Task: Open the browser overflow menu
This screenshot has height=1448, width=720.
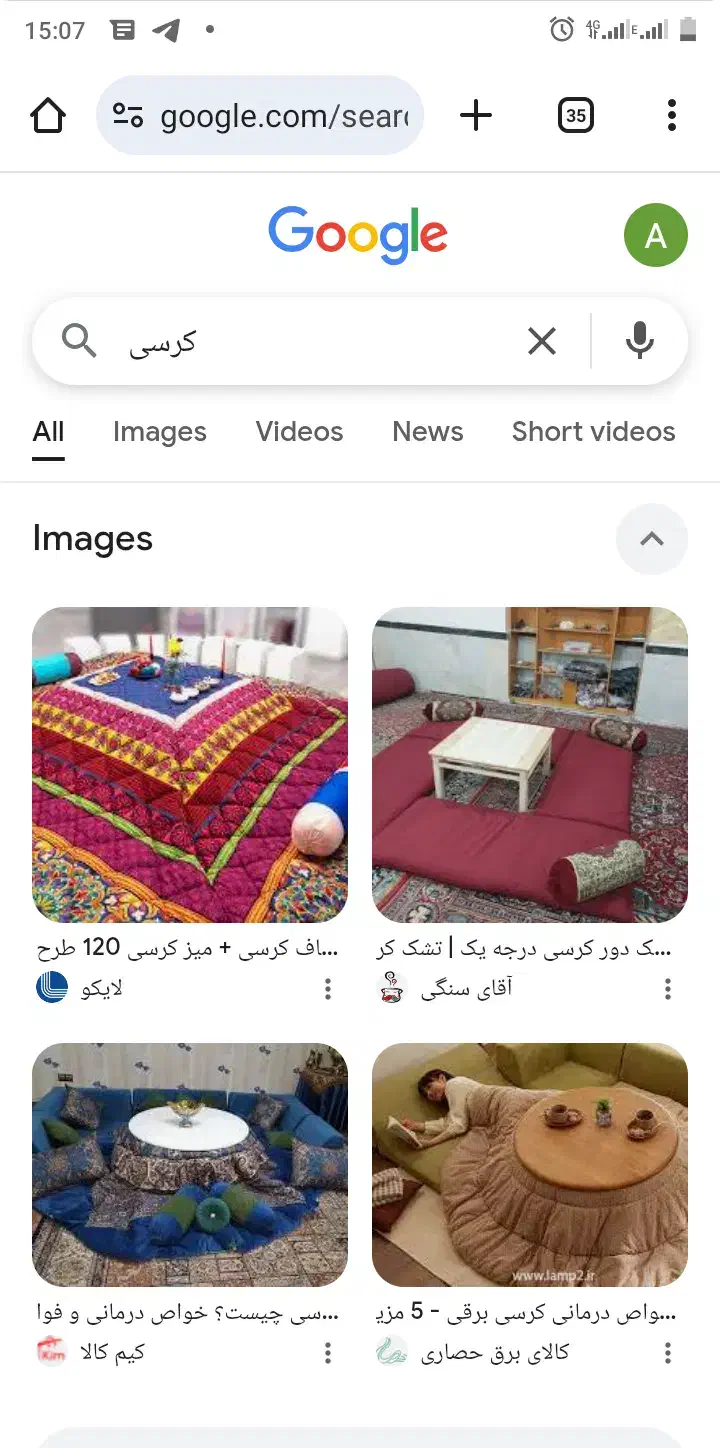Action: coord(671,116)
